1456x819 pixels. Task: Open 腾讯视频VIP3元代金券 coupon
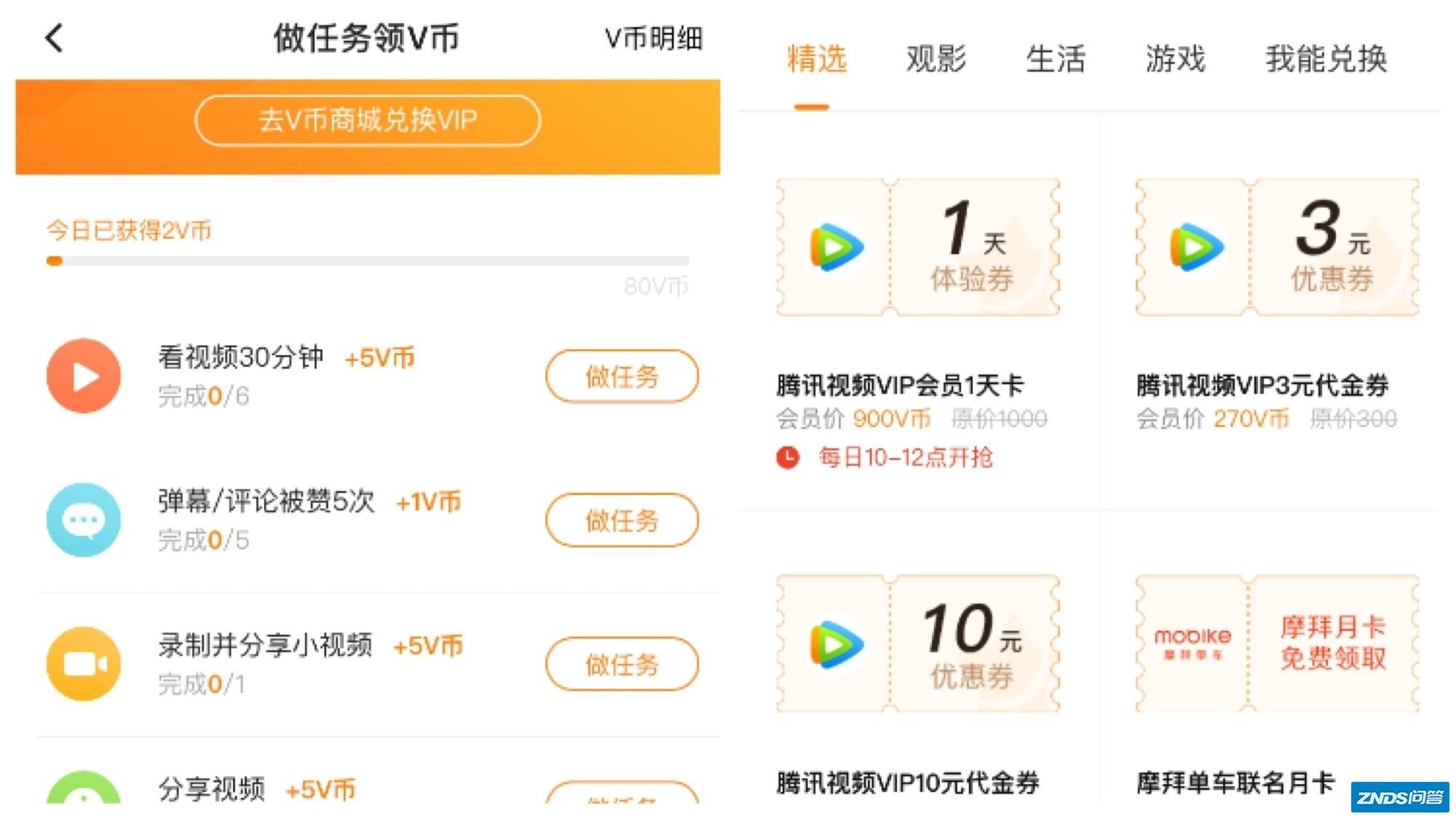(1277, 248)
